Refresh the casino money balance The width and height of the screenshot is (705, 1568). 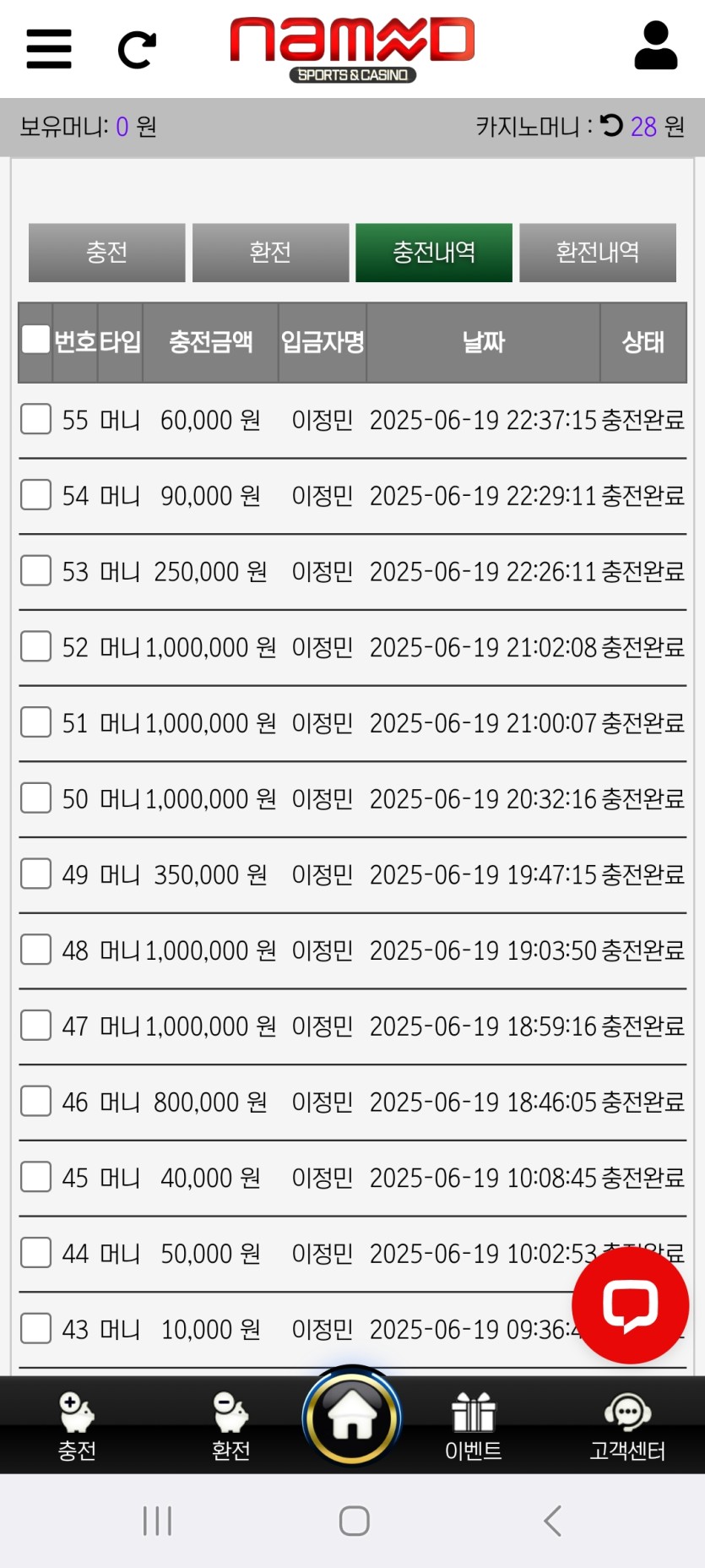pyautogui.click(x=611, y=126)
